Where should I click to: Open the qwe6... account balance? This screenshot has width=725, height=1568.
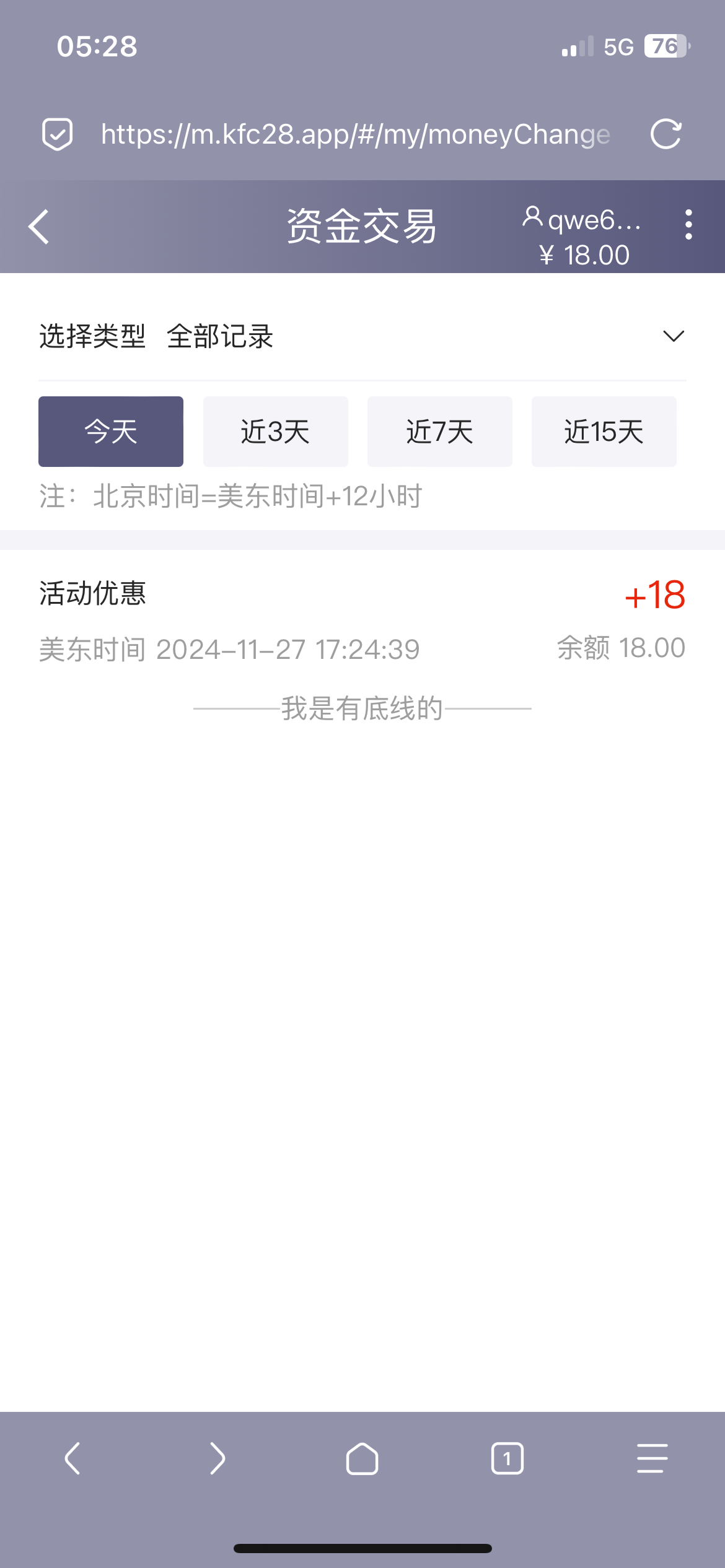582,237
